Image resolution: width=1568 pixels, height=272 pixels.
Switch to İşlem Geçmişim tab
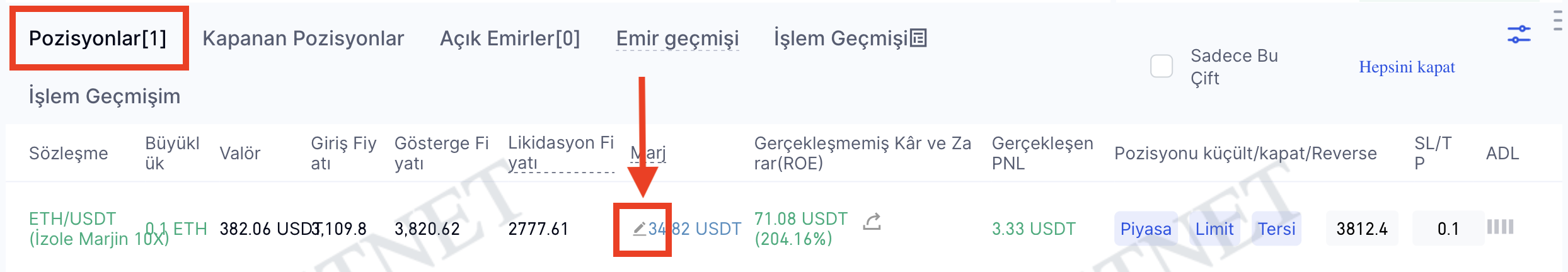pos(105,96)
